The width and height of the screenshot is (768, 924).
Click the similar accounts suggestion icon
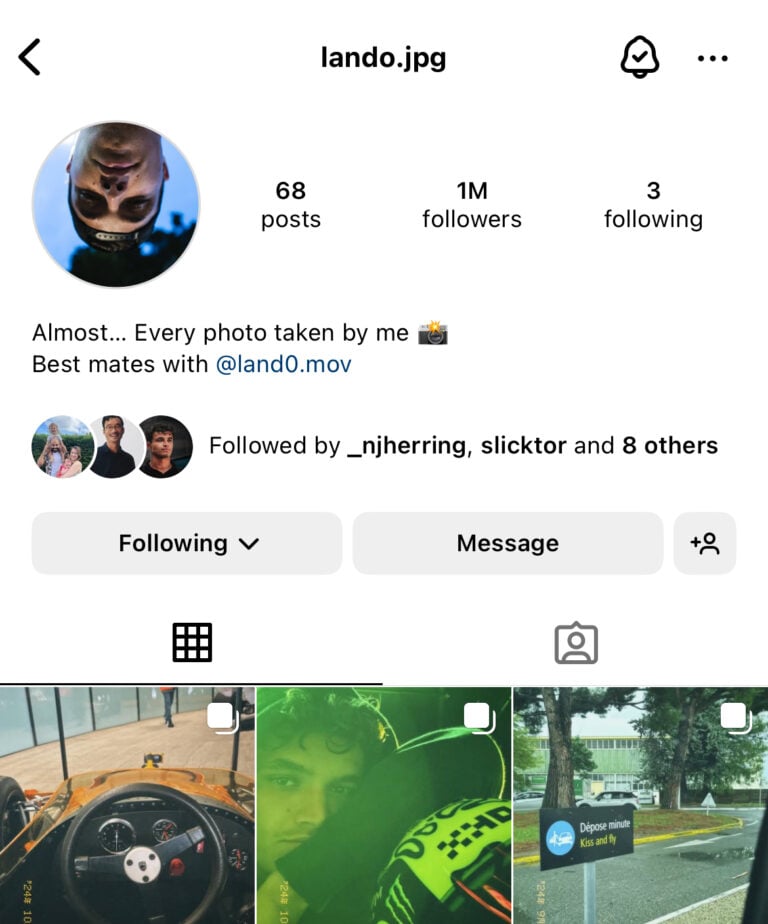pyautogui.click(x=706, y=543)
